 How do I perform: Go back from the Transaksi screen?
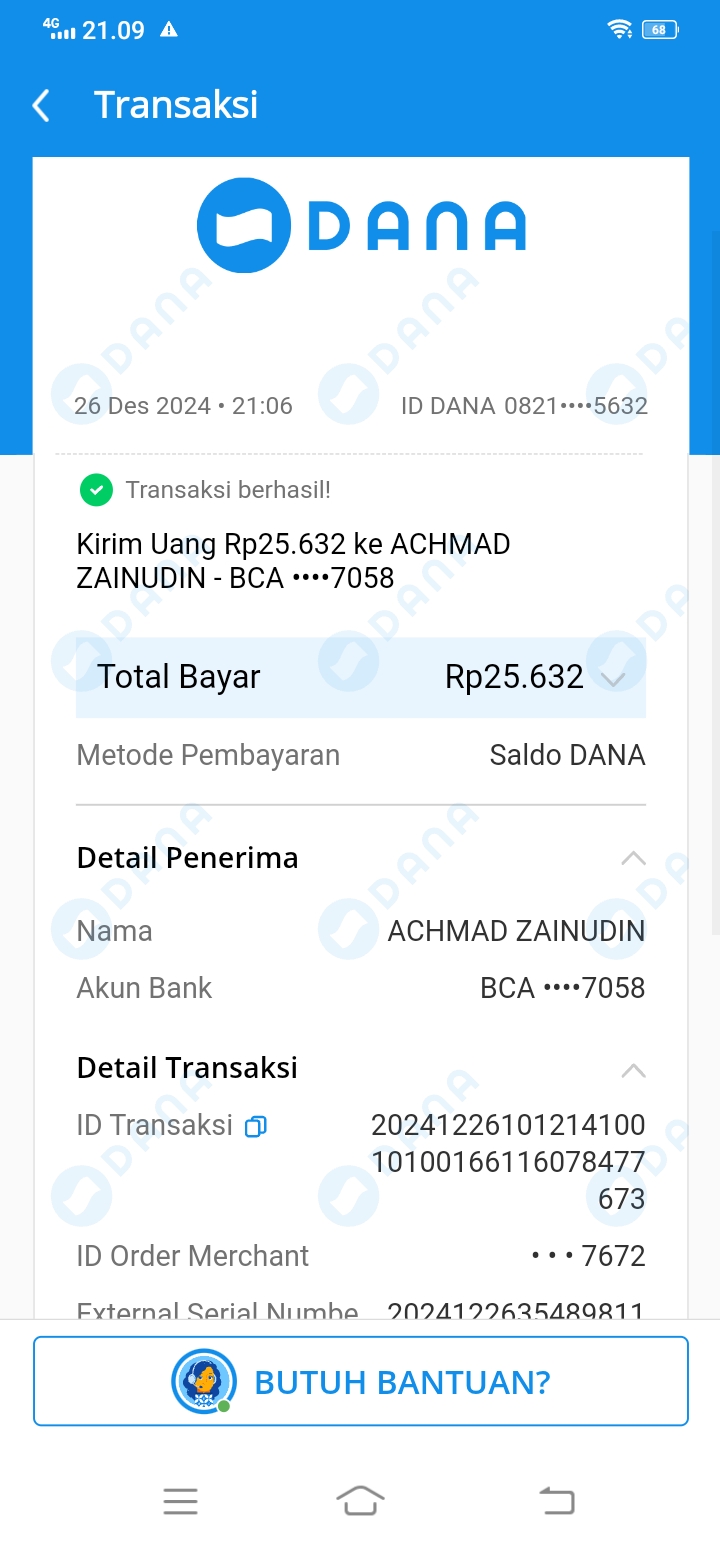pyautogui.click(x=41, y=105)
